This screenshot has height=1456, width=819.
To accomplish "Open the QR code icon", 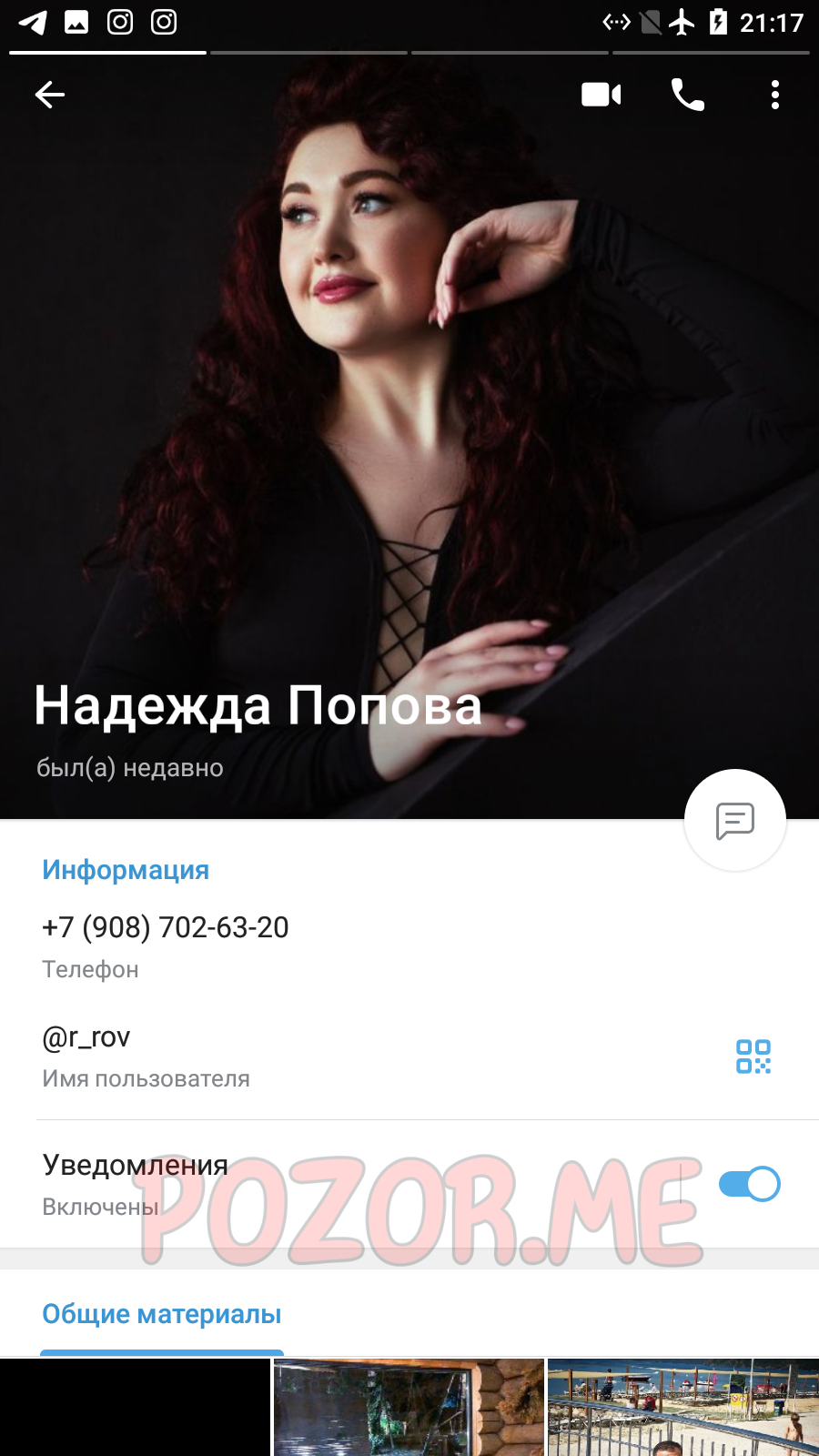I will [753, 1057].
